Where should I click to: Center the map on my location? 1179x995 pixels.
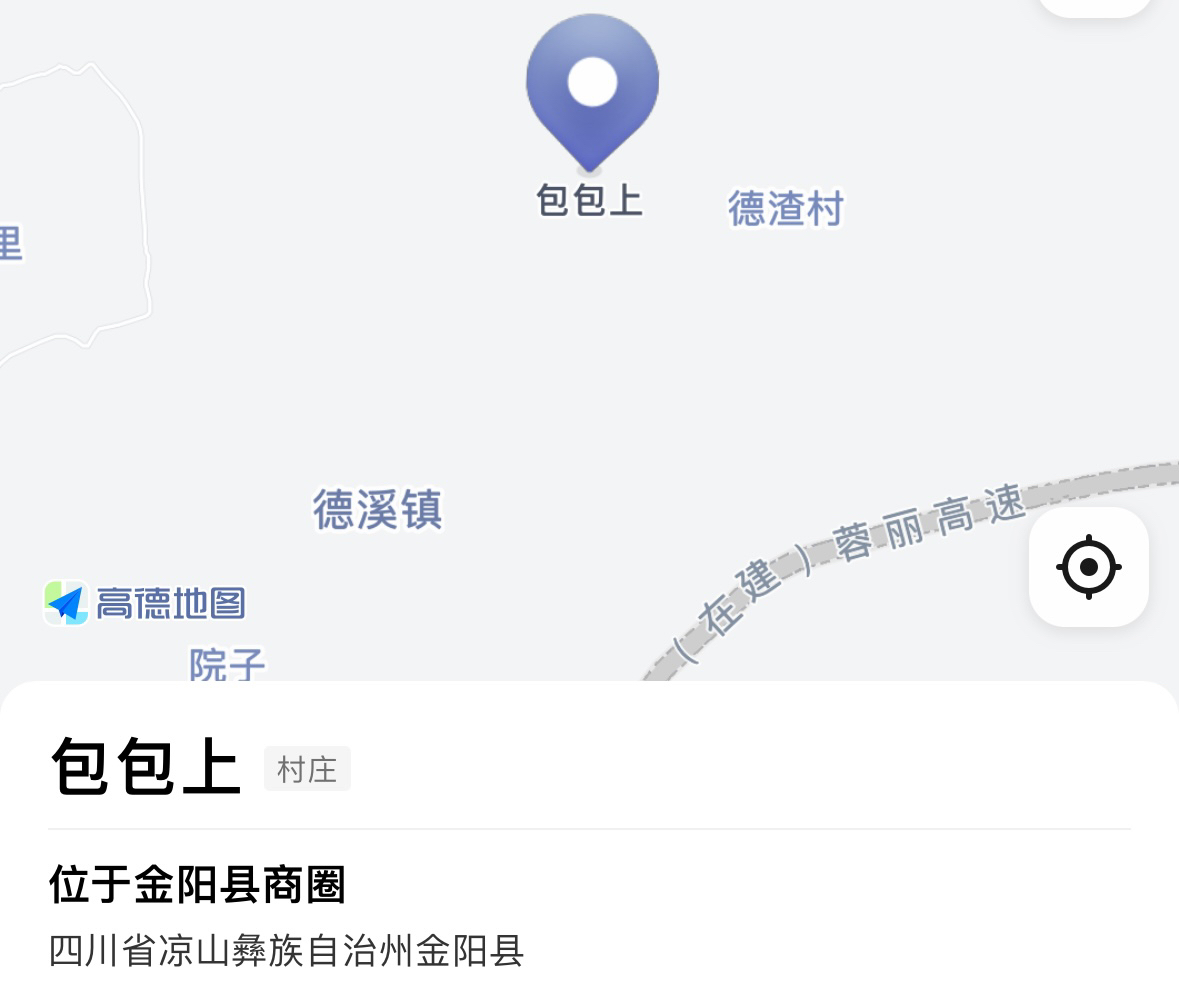[x=1088, y=567]
